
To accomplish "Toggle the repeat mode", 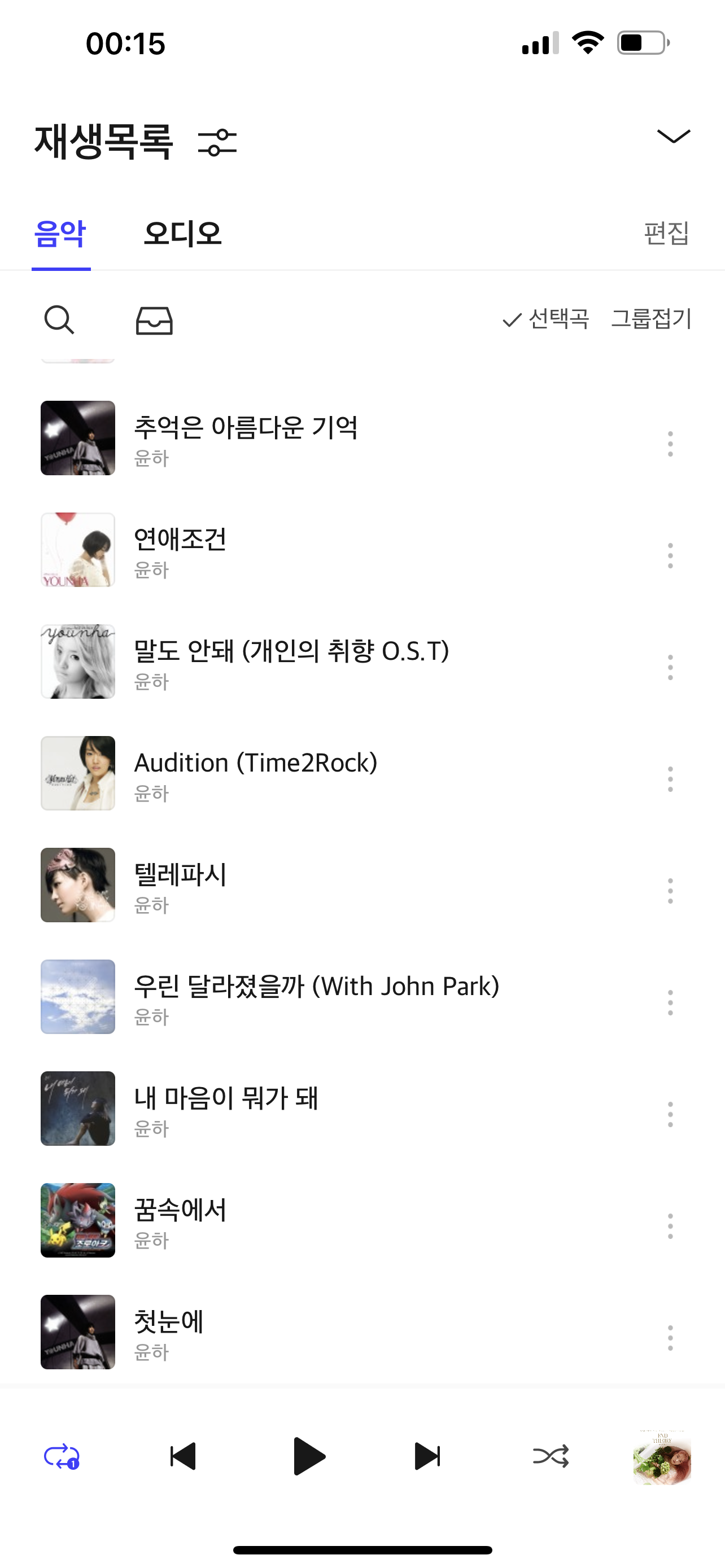I will [62, 1457].
